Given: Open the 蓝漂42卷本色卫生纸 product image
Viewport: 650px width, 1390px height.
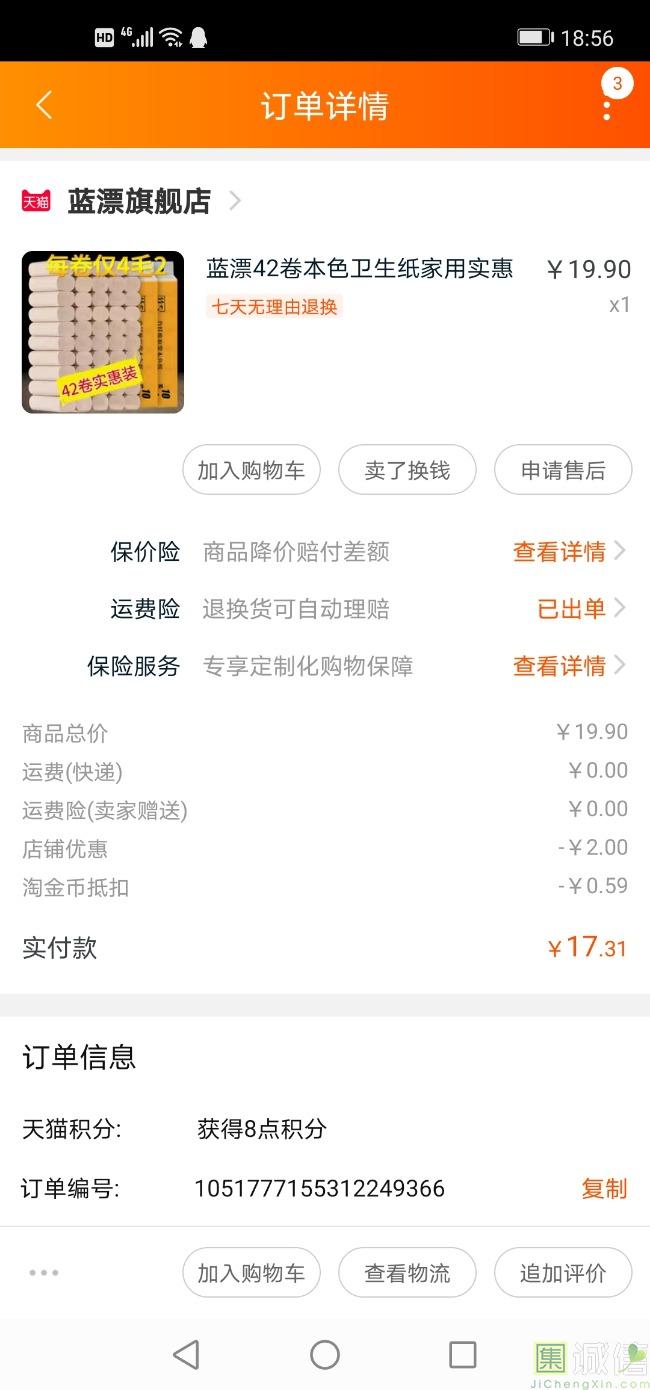Looking at the screenshot, I should pyautogui.click(x=103, y=332).
